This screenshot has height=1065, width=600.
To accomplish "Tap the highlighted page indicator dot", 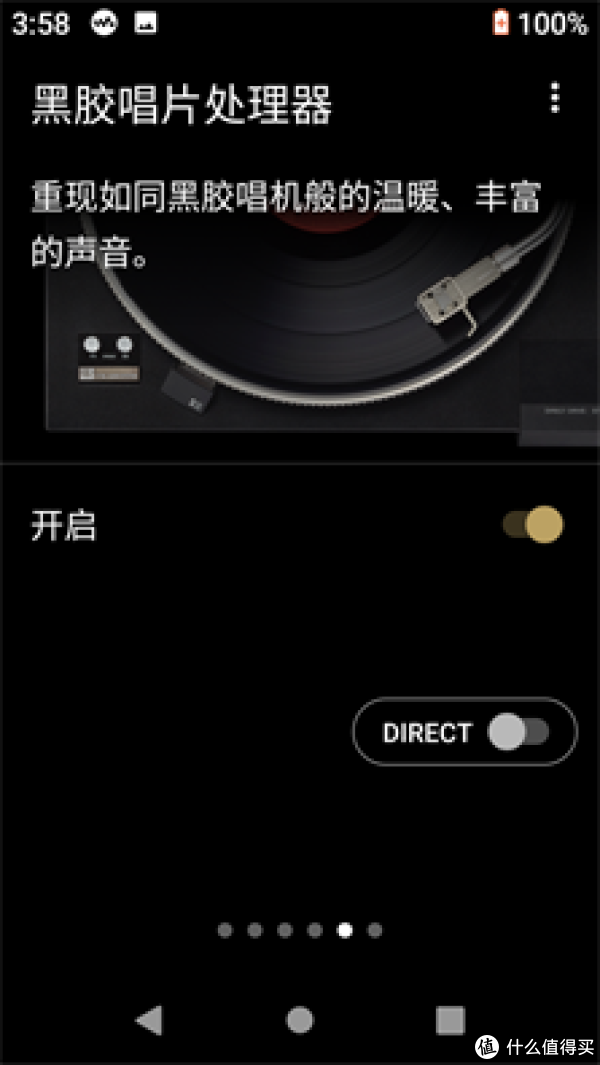I will tap(345, 930).
